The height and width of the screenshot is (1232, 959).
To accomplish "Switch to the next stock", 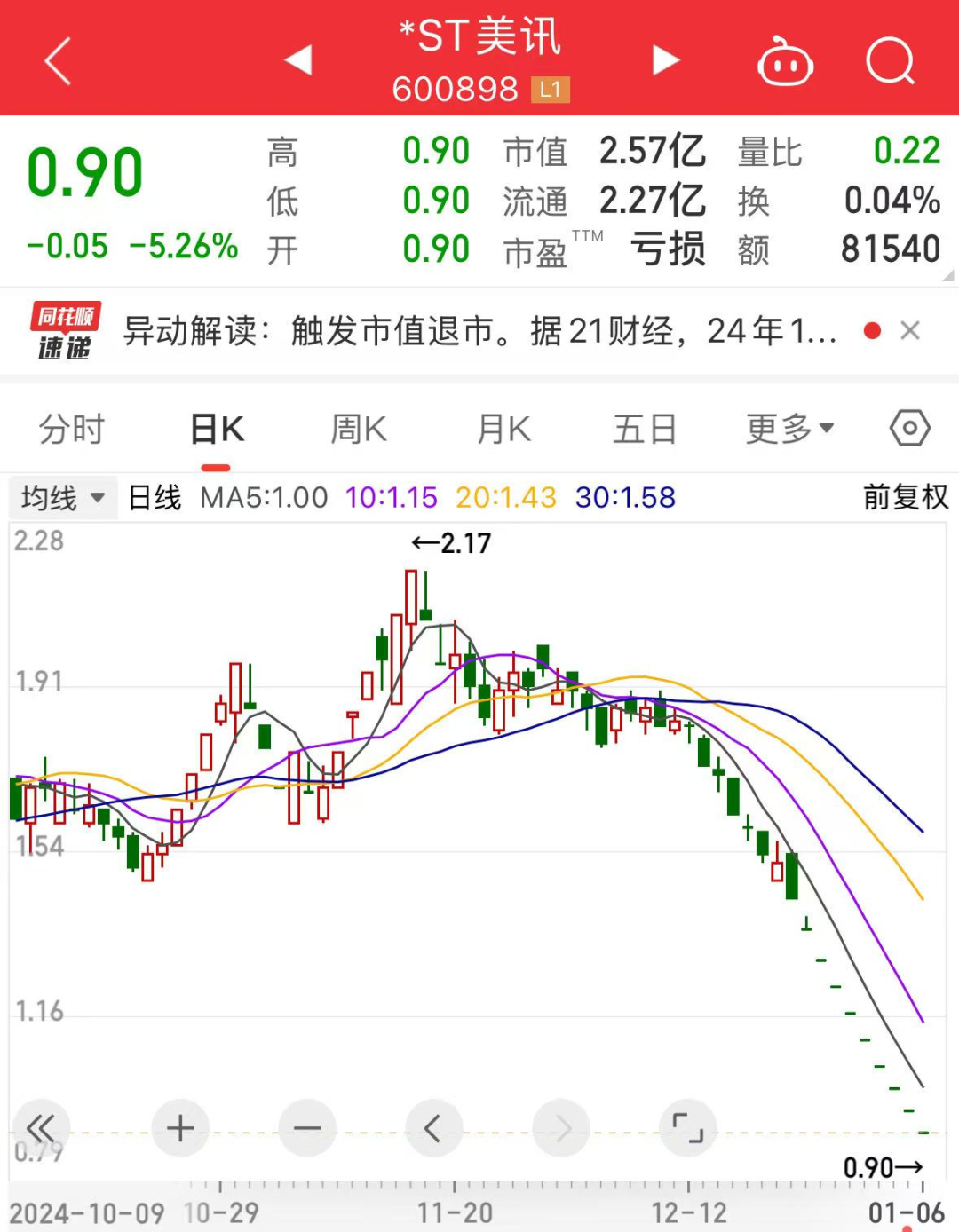I will 664,60.
